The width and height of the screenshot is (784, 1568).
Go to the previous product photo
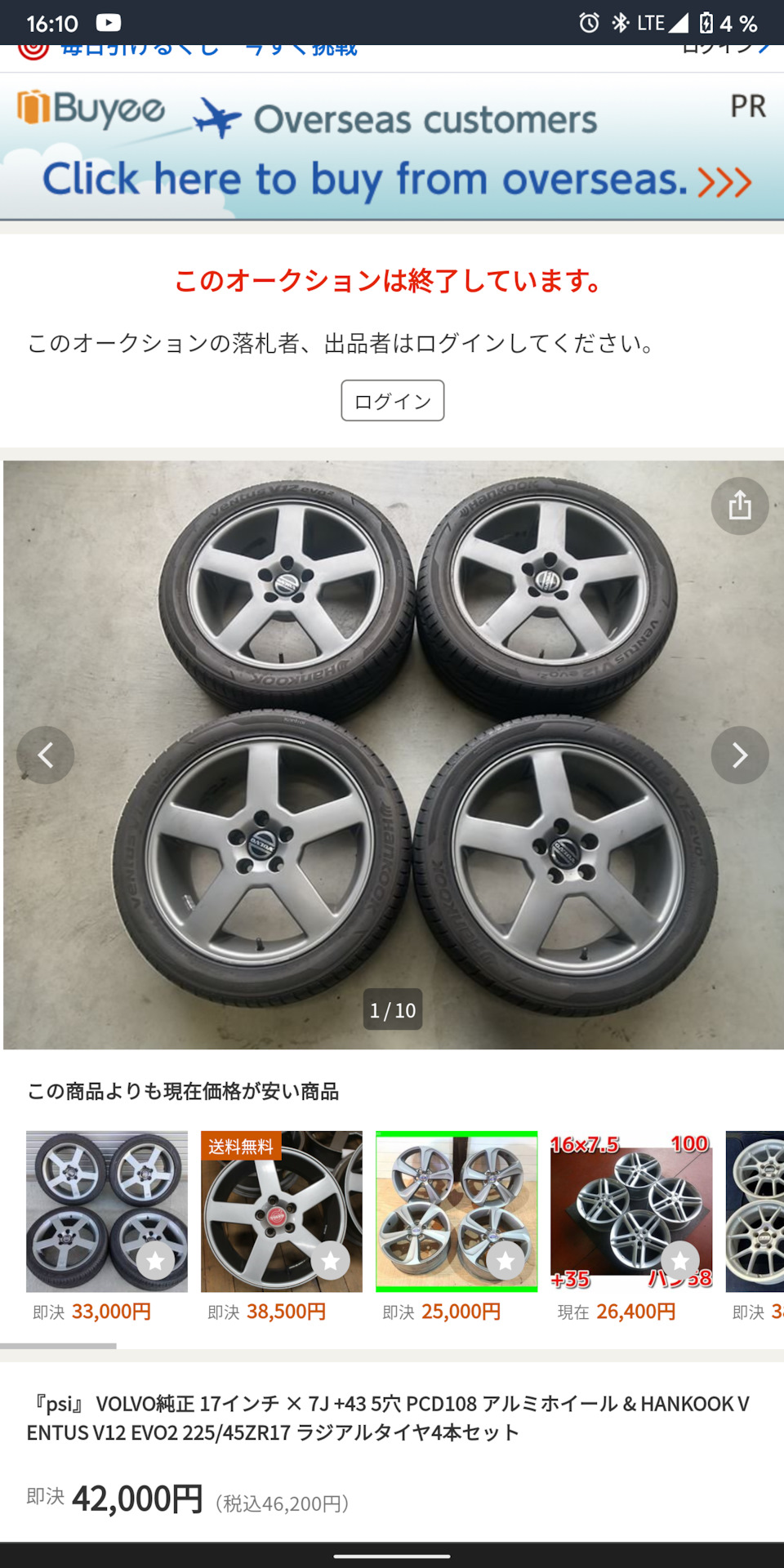click(46, 755)
